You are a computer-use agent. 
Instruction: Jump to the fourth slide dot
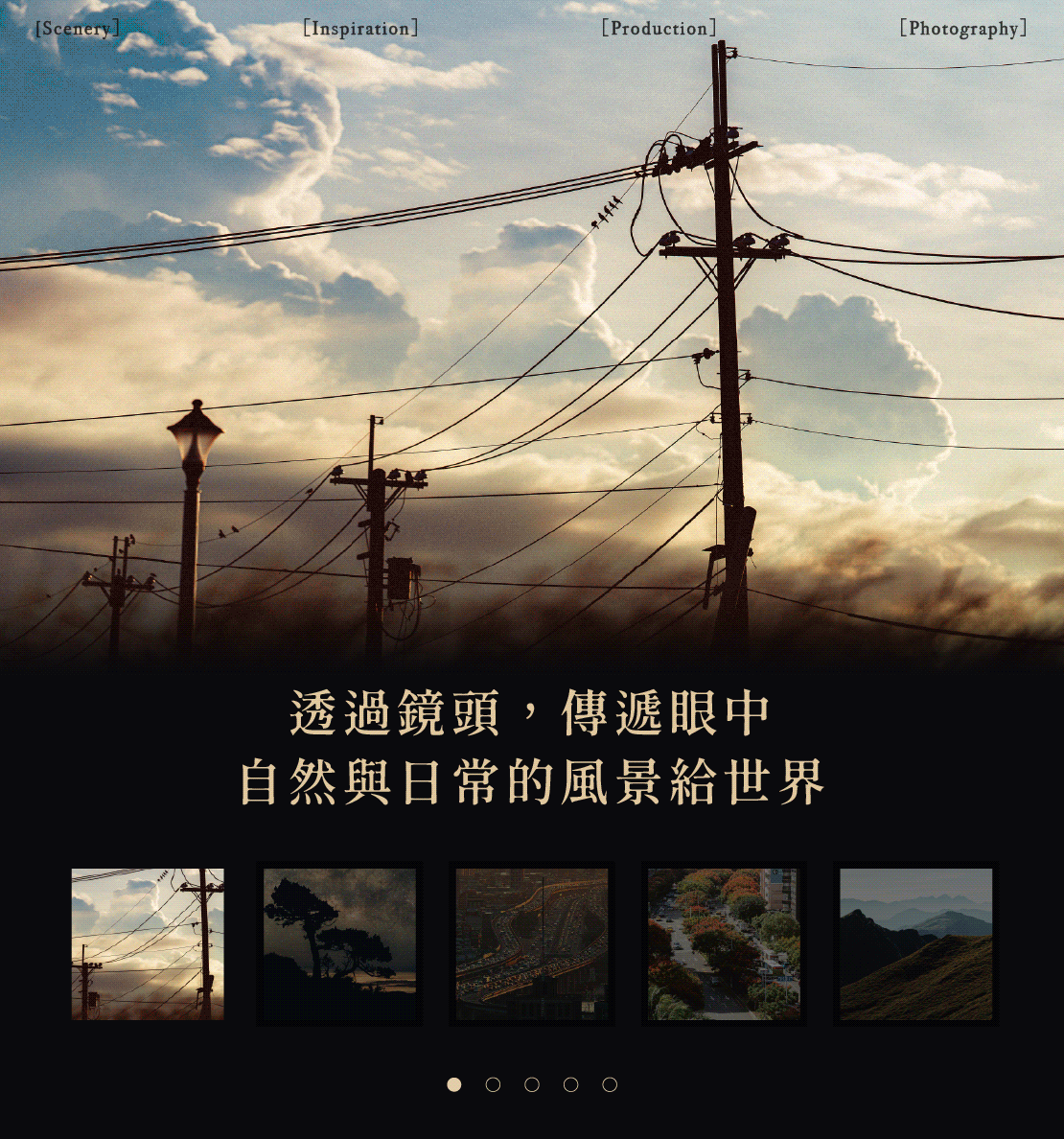click(570, 1084)
